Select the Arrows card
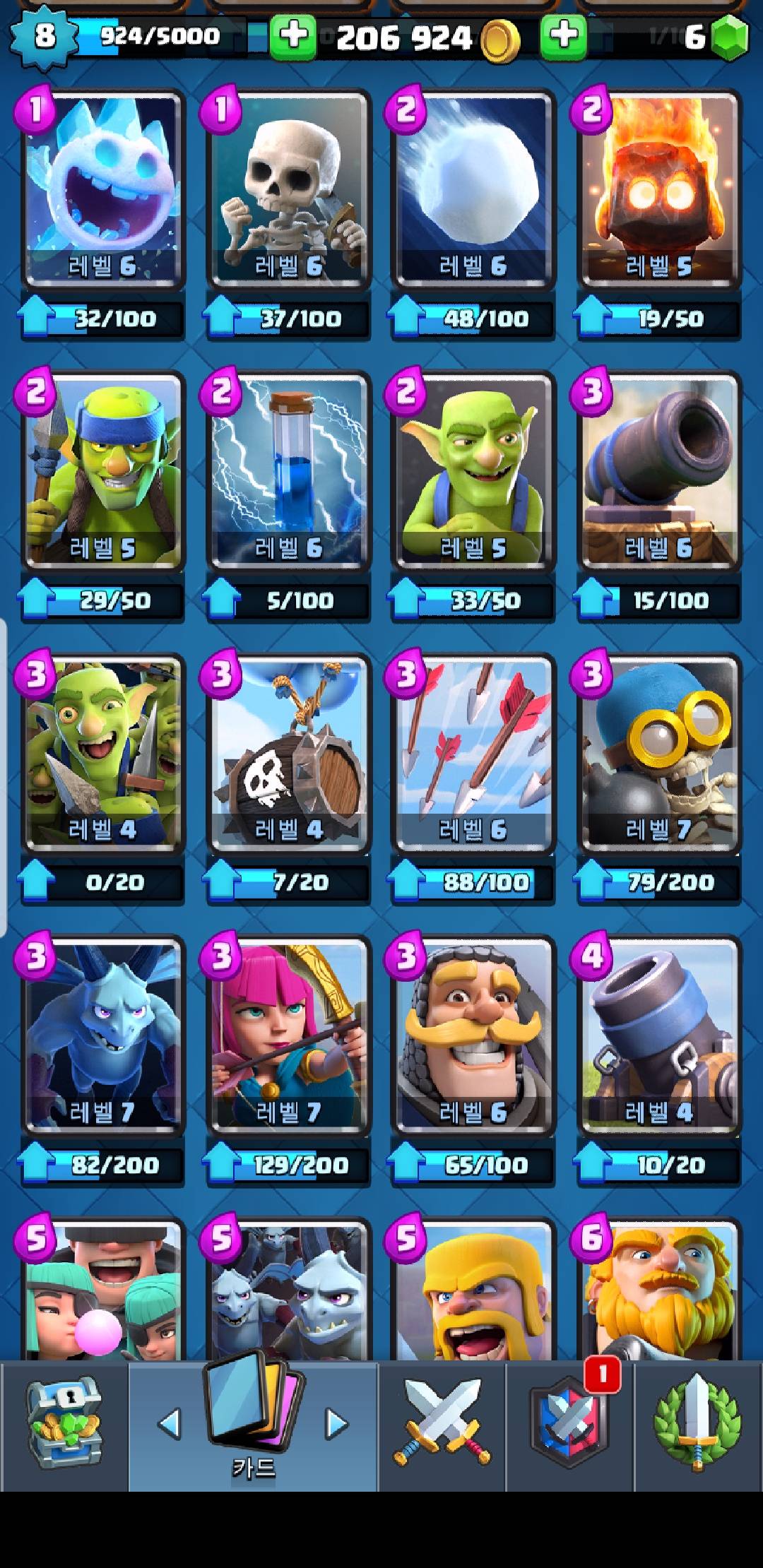The width and height of the screenshot is (763, 1568). [x=473, y=753]
